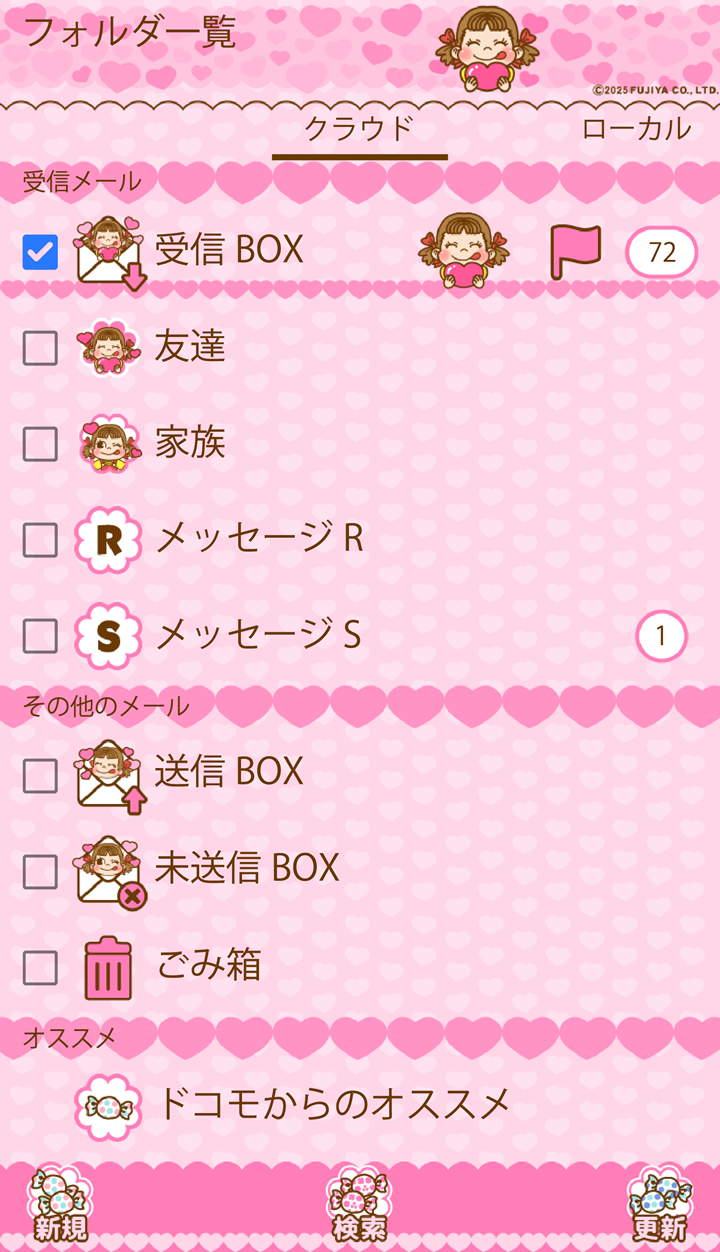
Task: Switch to the ローカル tab
Action: tap(635, 129)
